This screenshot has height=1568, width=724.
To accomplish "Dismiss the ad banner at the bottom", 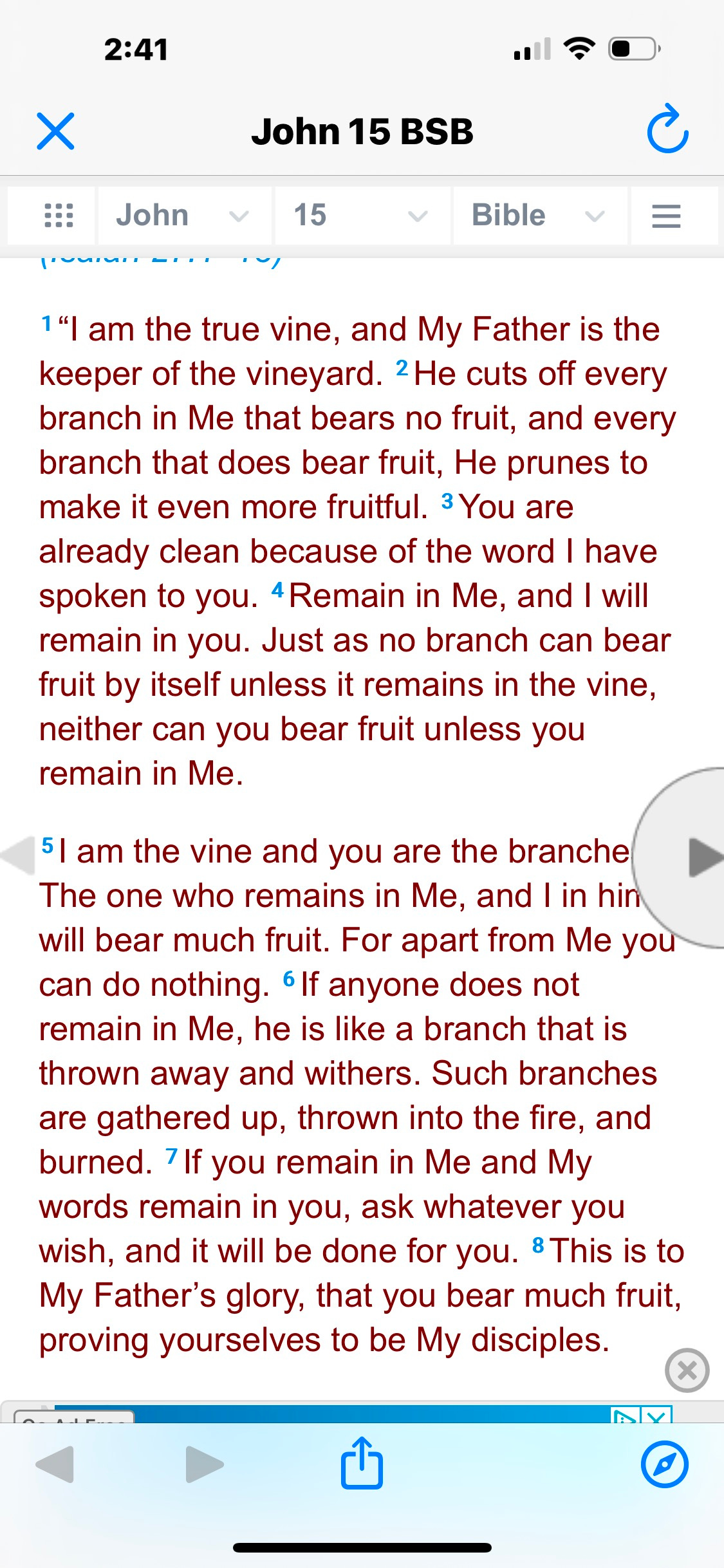I will click(687, 1370).
